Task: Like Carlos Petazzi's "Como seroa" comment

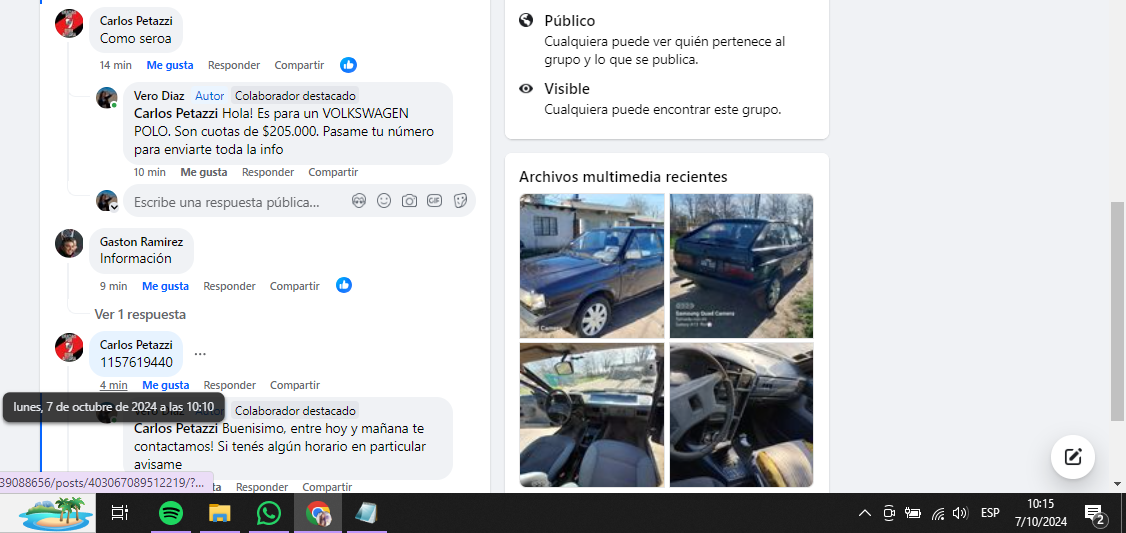Action: pos(169,65)
